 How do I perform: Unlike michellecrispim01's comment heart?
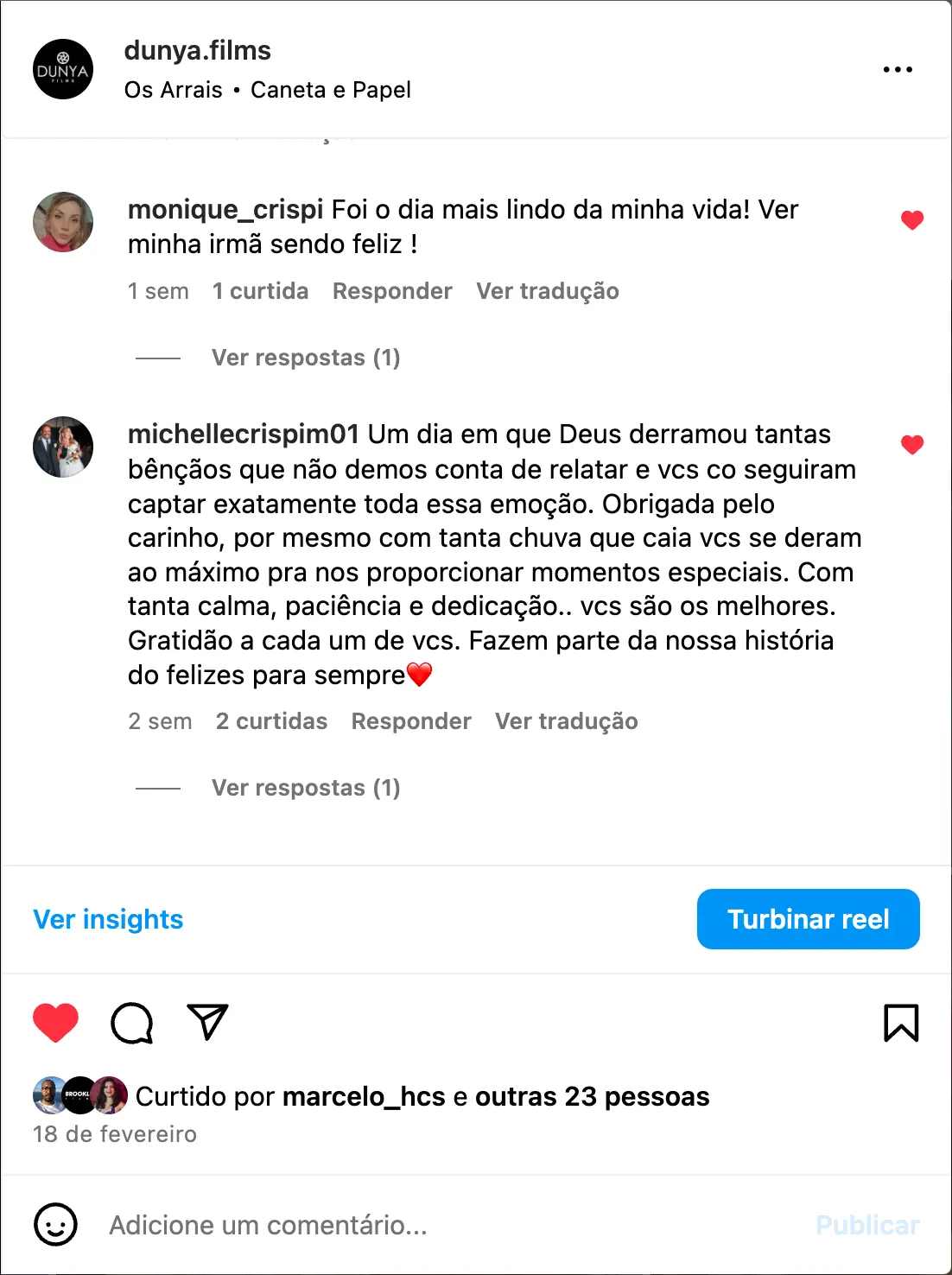coord(912,445)
